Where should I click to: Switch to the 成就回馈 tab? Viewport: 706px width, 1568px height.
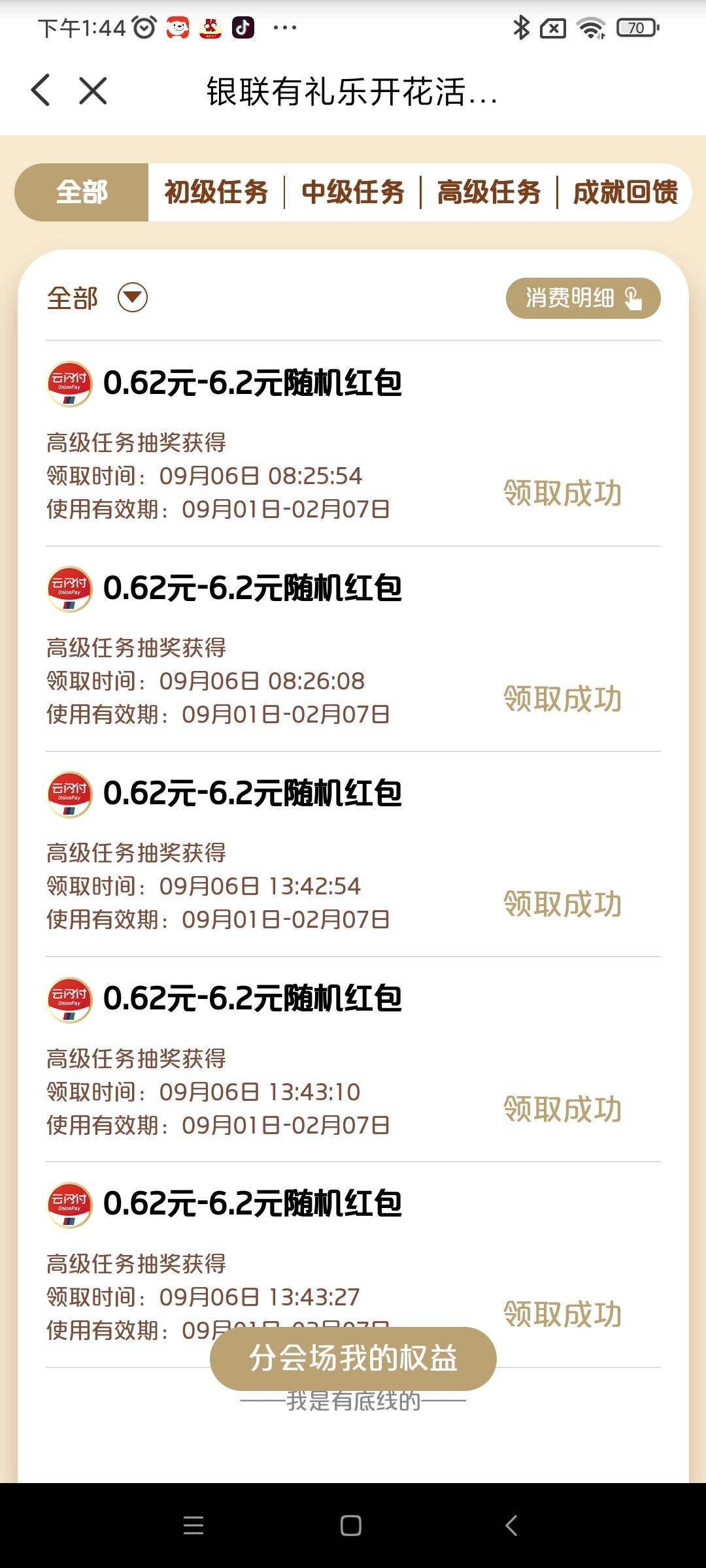tap(626, 192)
